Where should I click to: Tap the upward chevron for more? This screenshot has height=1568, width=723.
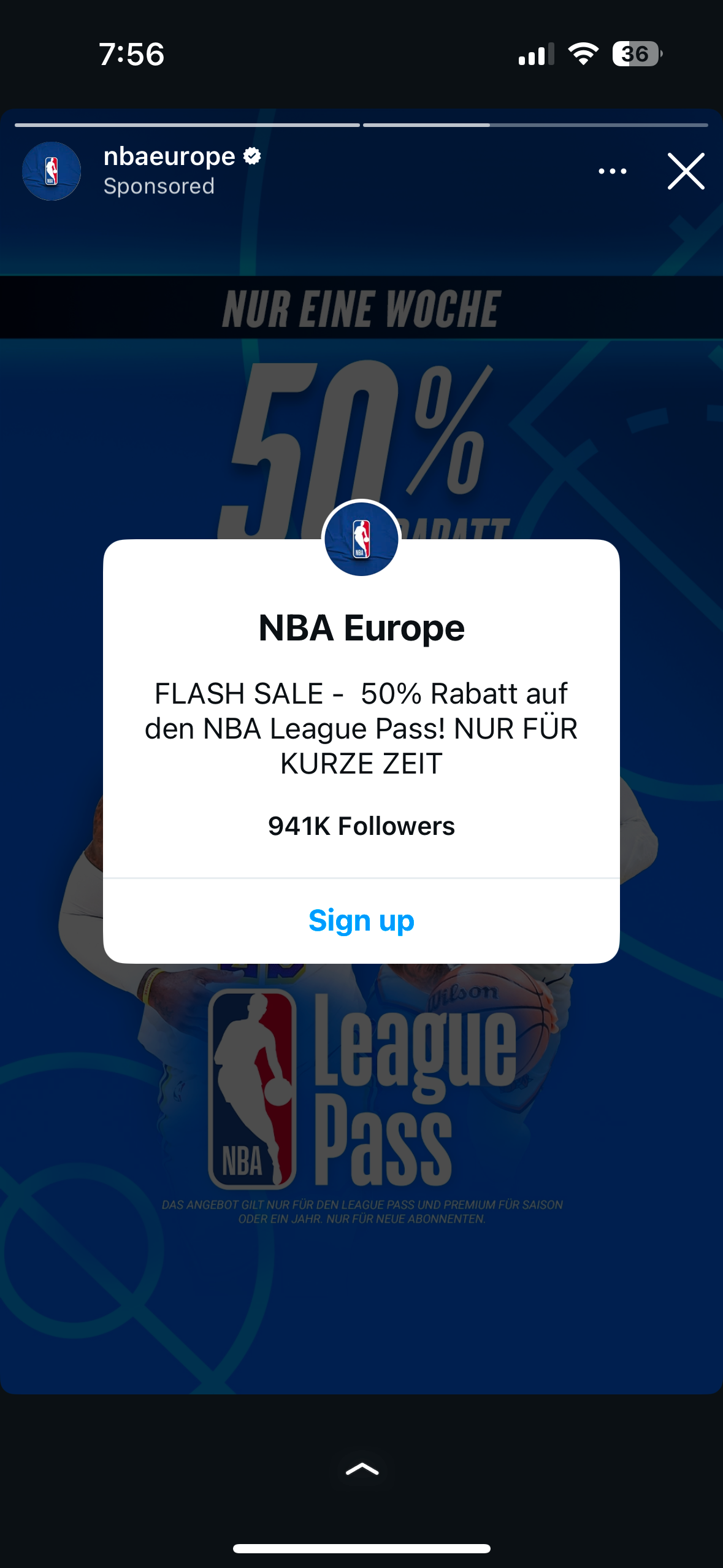(362, 1469)
